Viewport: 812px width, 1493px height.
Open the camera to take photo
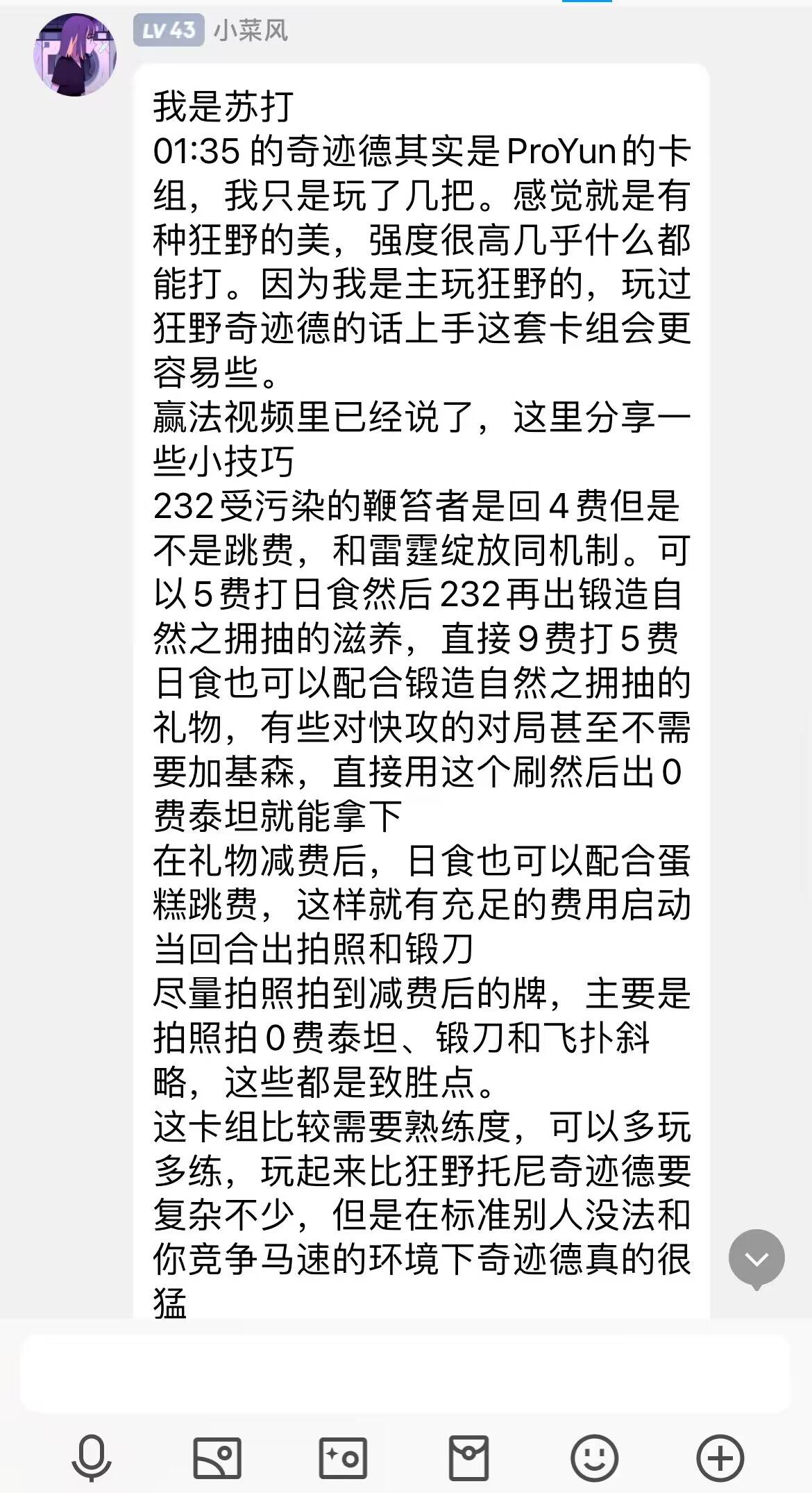tap(343, 1458)
